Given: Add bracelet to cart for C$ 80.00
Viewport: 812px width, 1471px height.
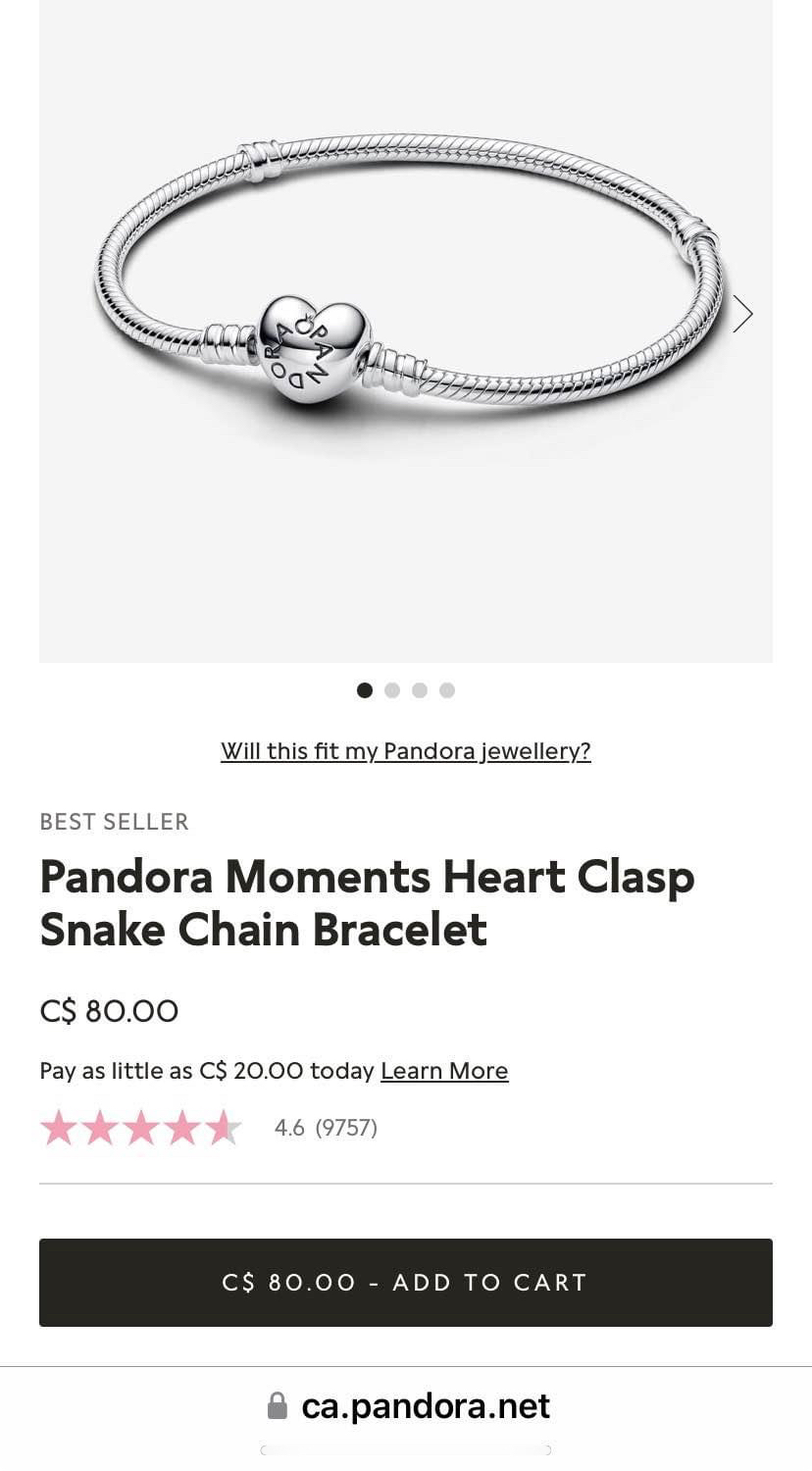Looking at the screenshot, I should 405,1282.
